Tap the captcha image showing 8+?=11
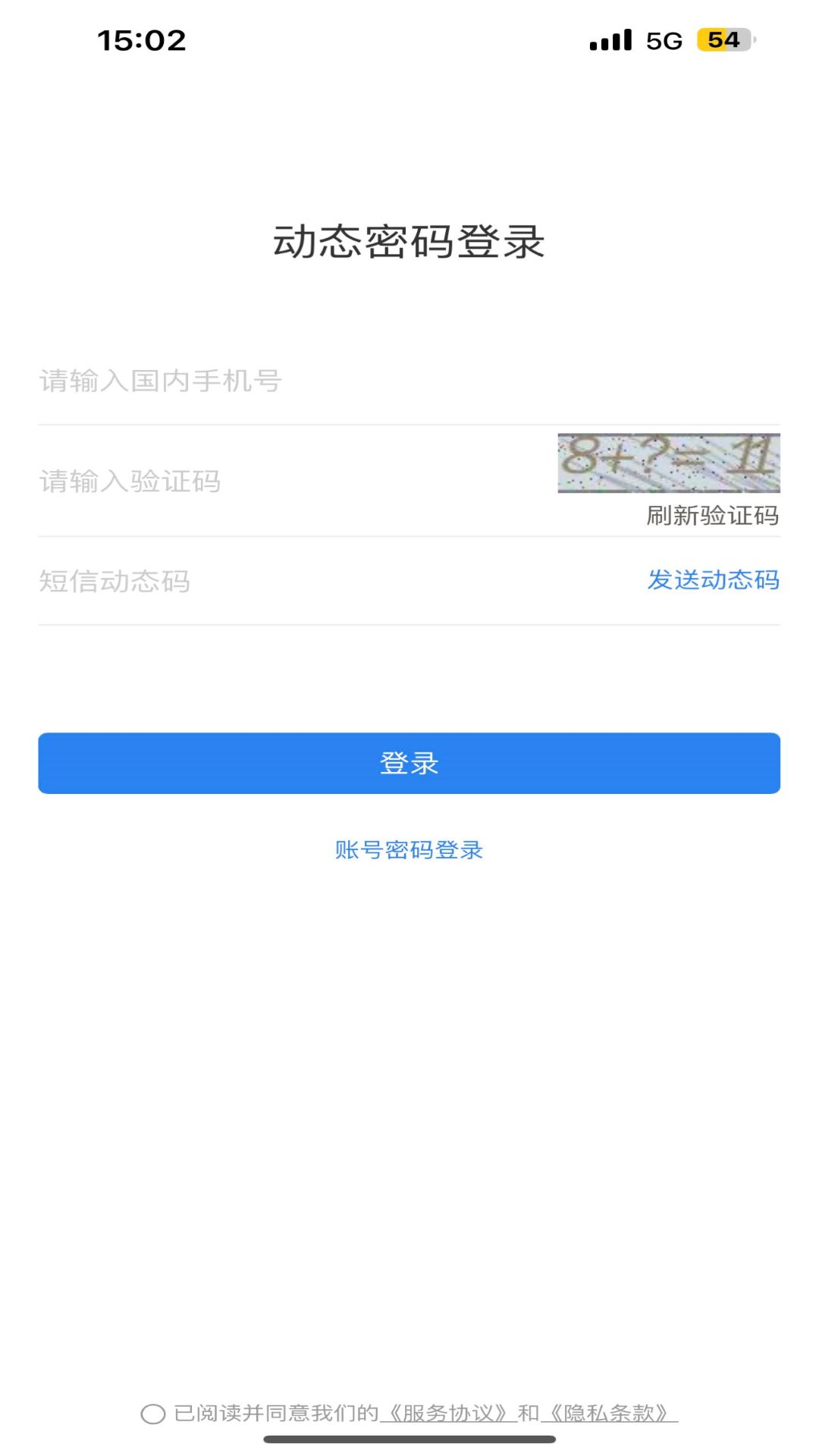Viewport: 819px width, 1456px height. 668,463
